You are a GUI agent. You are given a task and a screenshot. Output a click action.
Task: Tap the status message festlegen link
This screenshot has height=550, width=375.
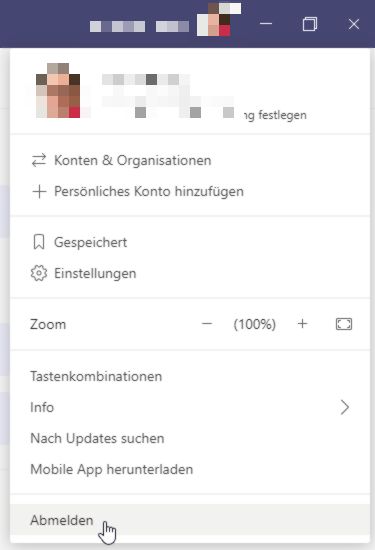275,115
